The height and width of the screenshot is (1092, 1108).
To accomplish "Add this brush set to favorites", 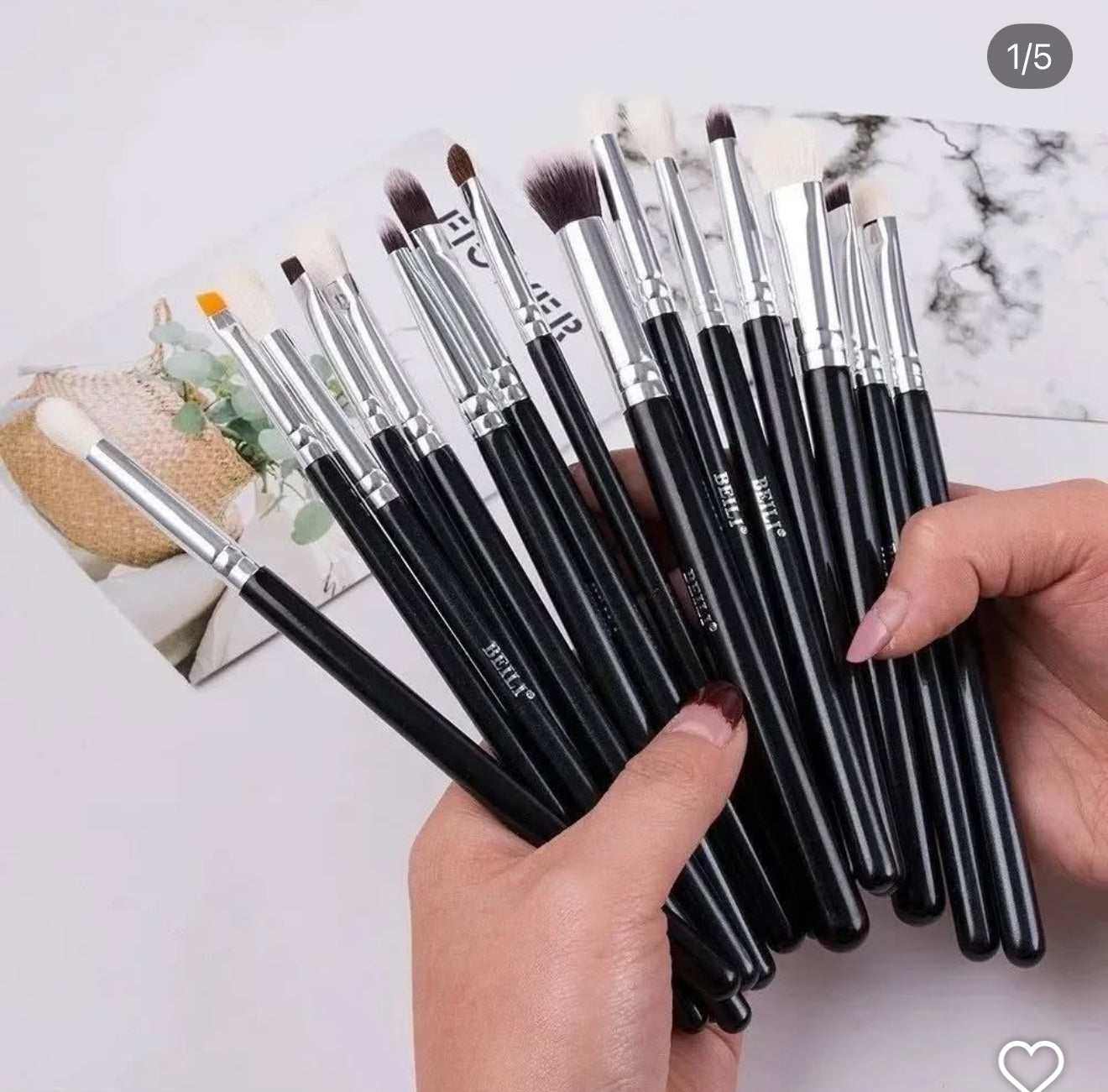I will pyautogui.click(x=1031, y=1064).
